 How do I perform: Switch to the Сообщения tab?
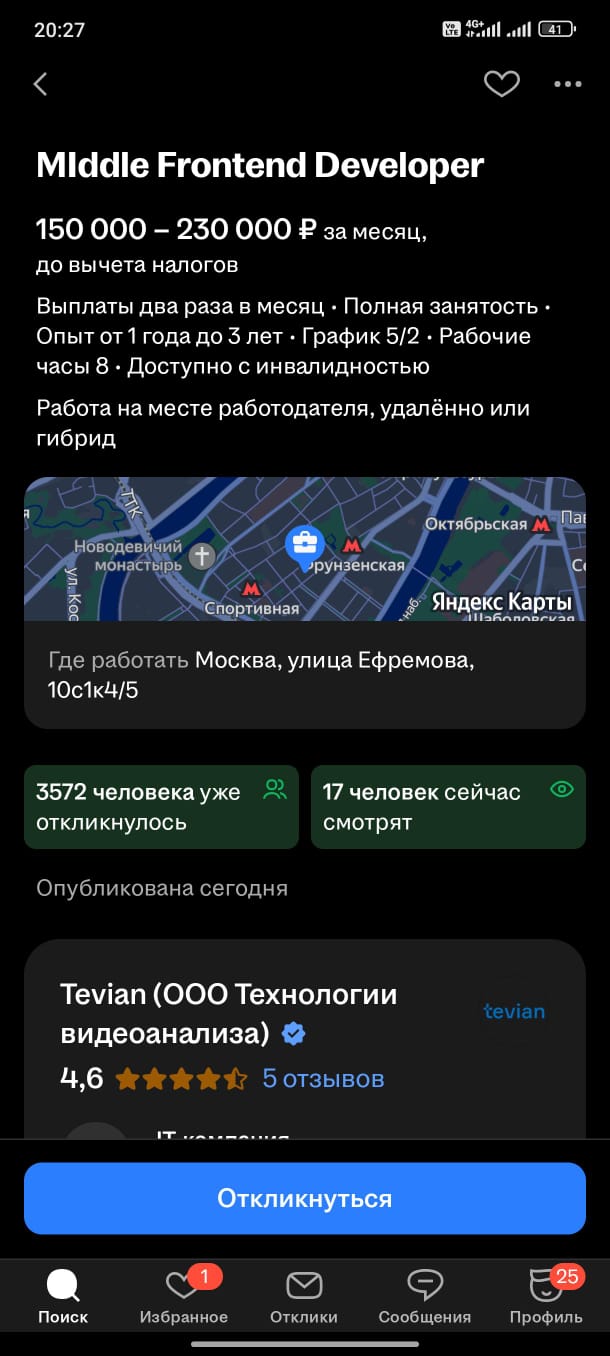[424, 1297]
